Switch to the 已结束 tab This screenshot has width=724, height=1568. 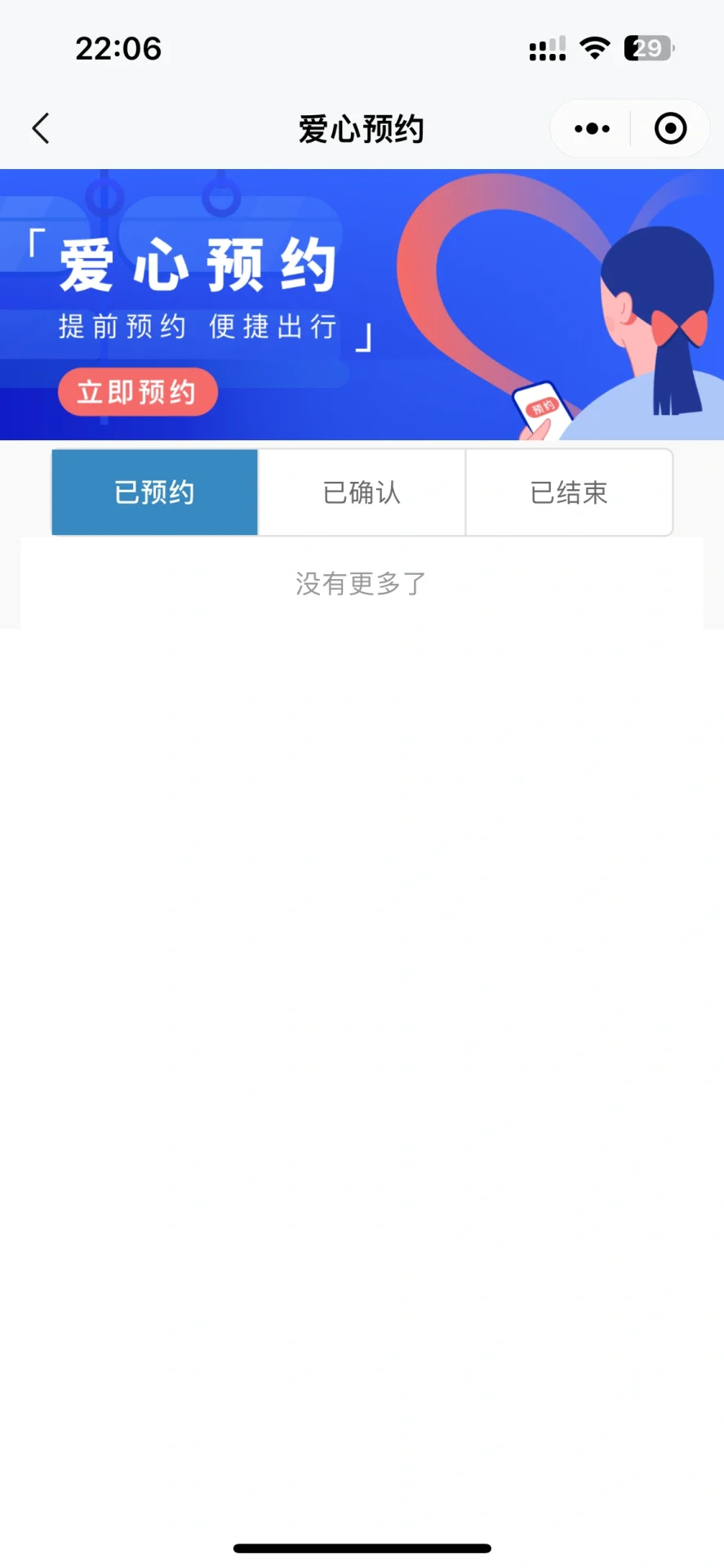pos(569,492)
